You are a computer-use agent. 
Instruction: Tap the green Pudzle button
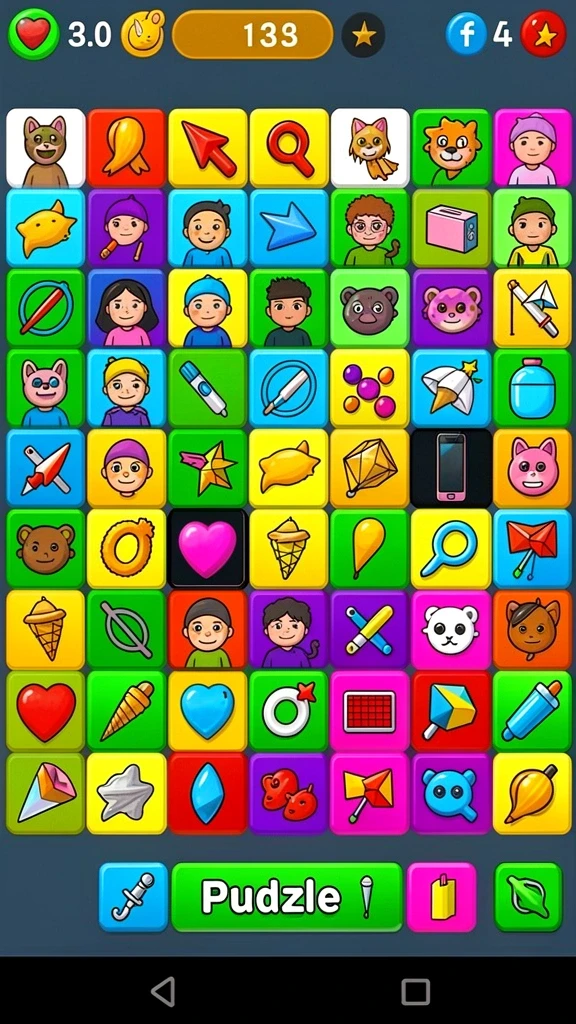click(287, 897)
